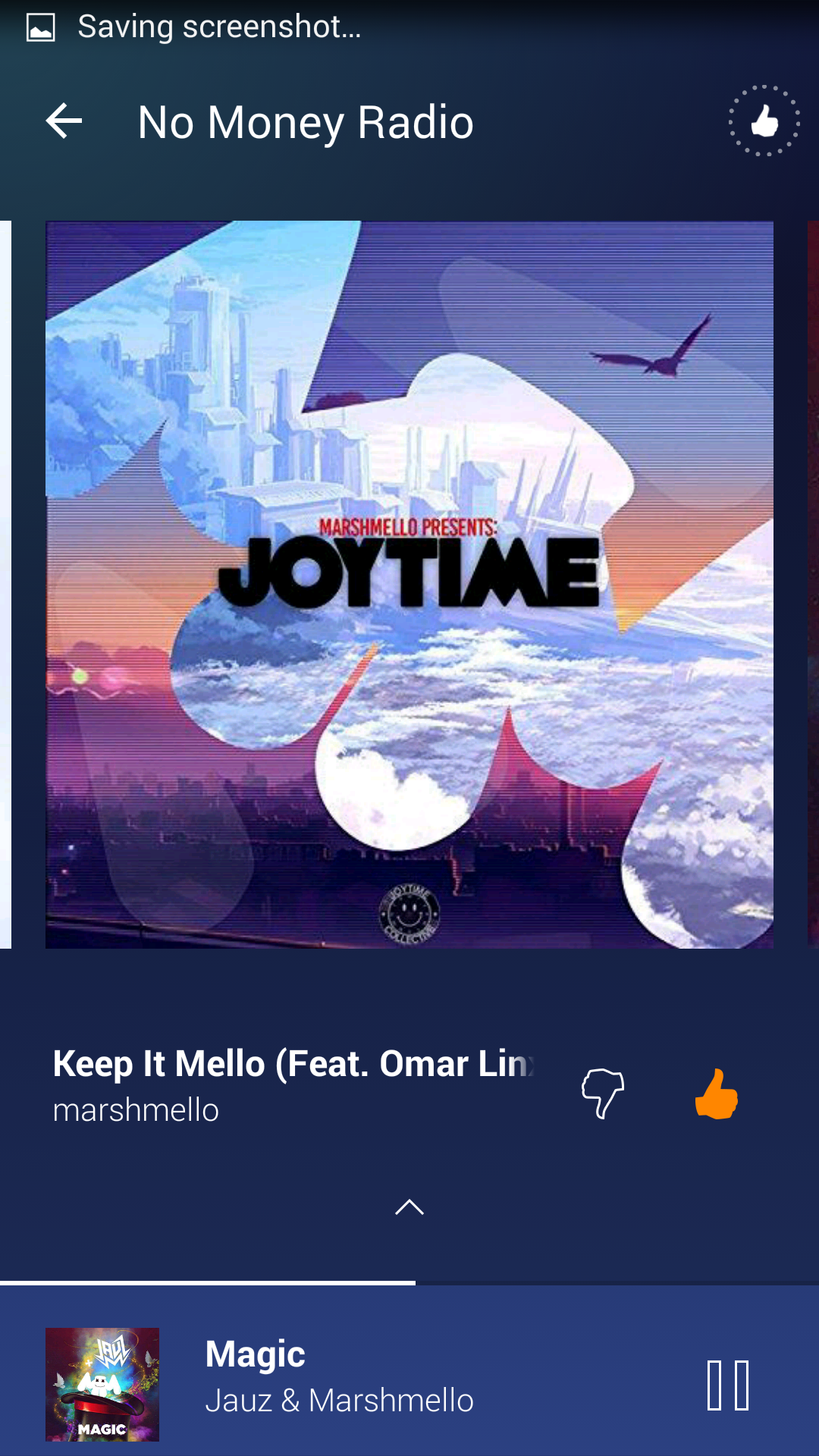Open the Joytime album cover
Image resolution: width=819 pixels, height=1456 pixels.
[409, 584]
